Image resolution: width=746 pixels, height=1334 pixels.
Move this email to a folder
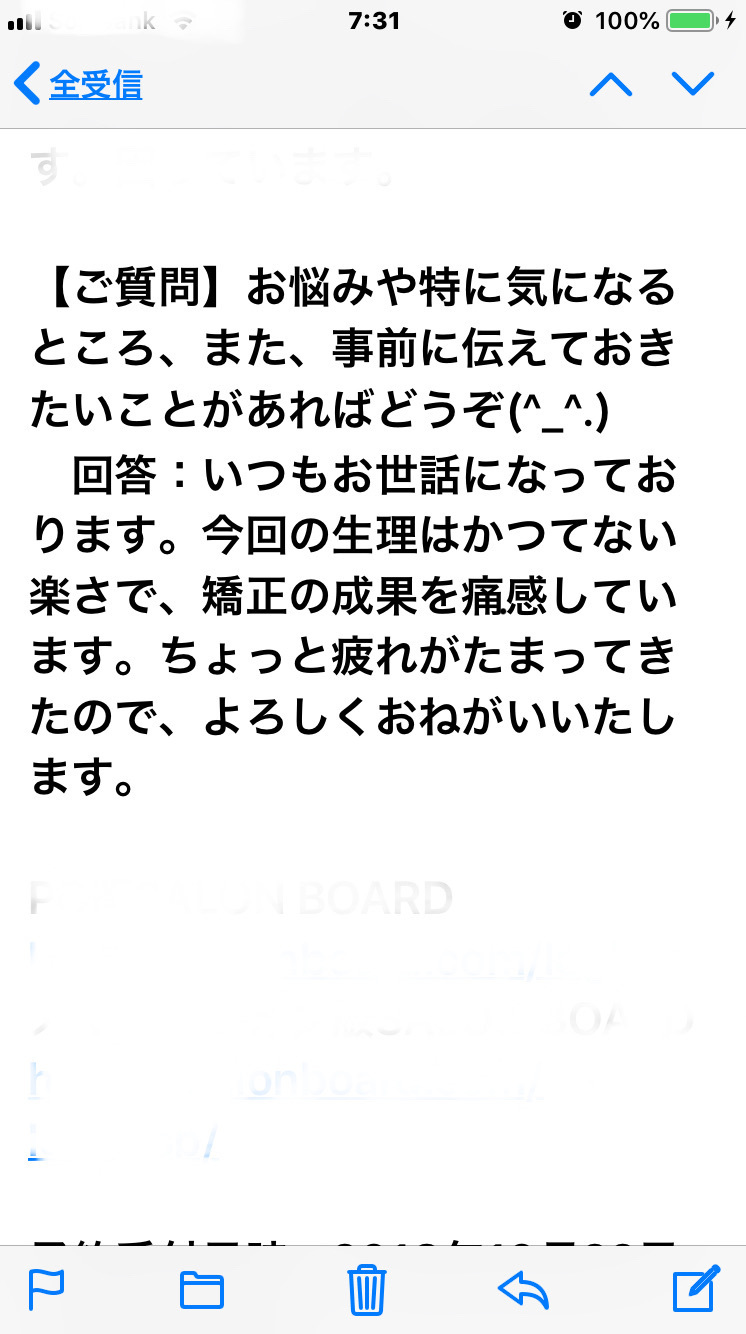(202, 1290)
